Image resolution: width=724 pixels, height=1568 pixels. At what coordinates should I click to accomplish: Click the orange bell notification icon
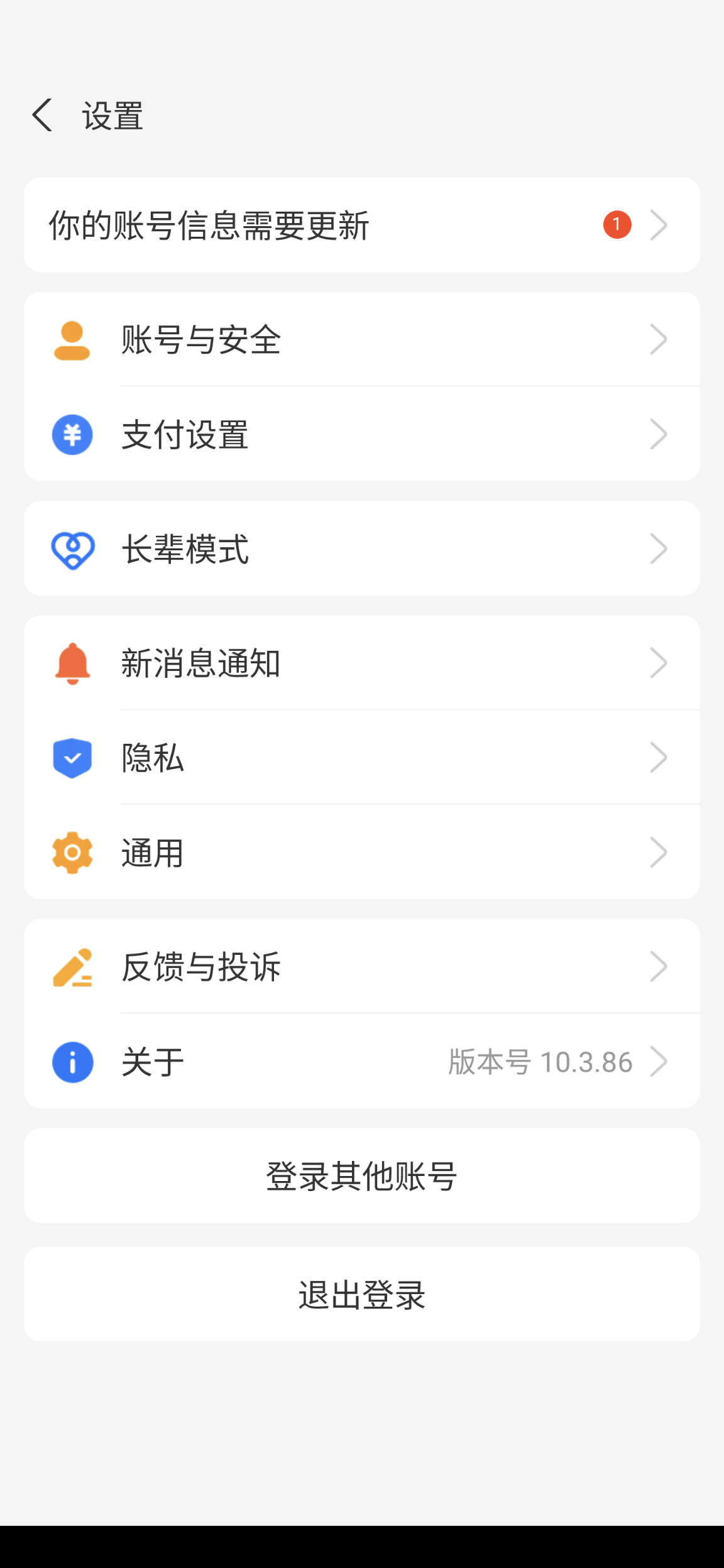72,663
